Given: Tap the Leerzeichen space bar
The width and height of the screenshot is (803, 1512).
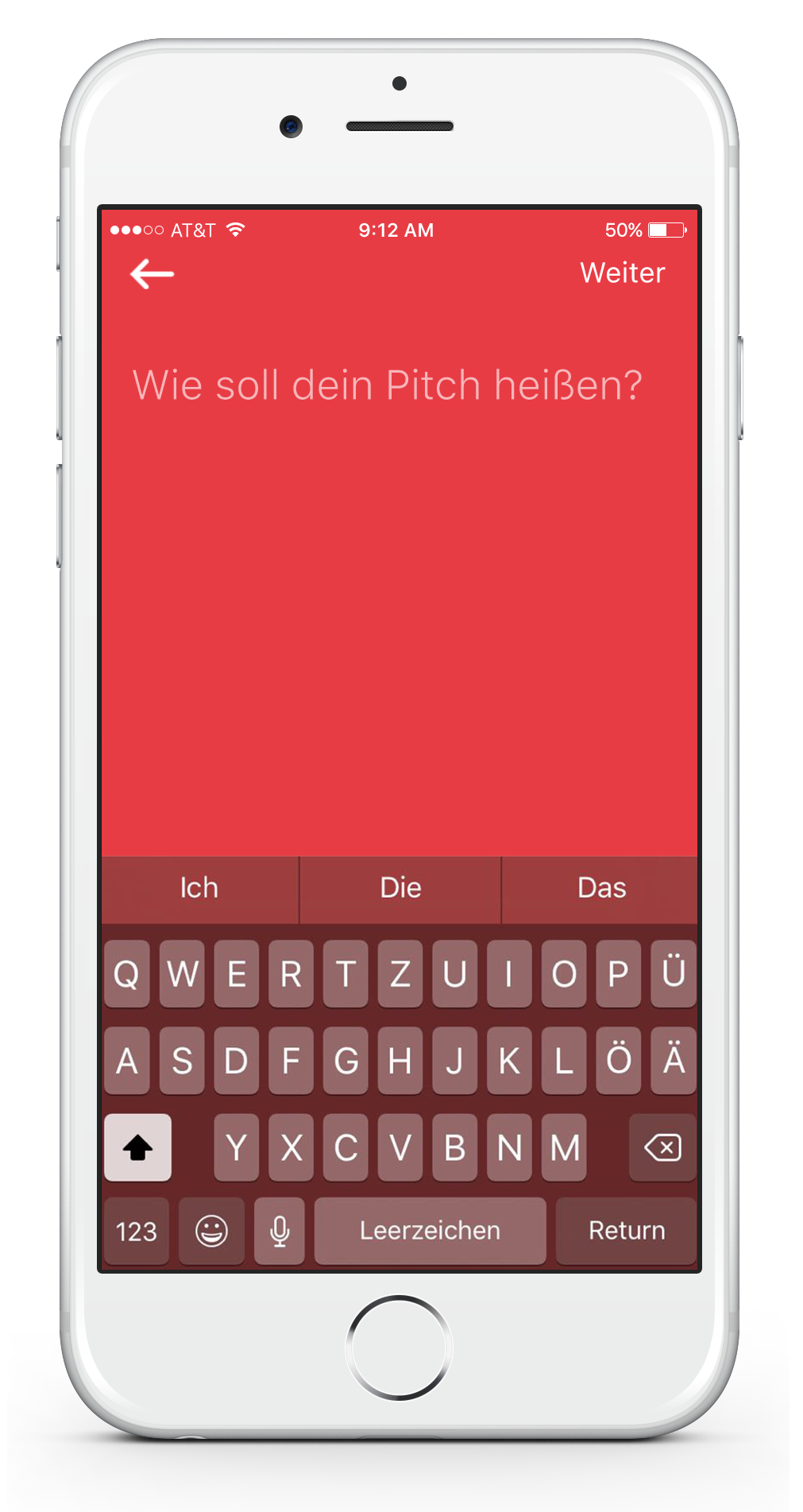Looking at the screenshot, I should point(430,1231).
